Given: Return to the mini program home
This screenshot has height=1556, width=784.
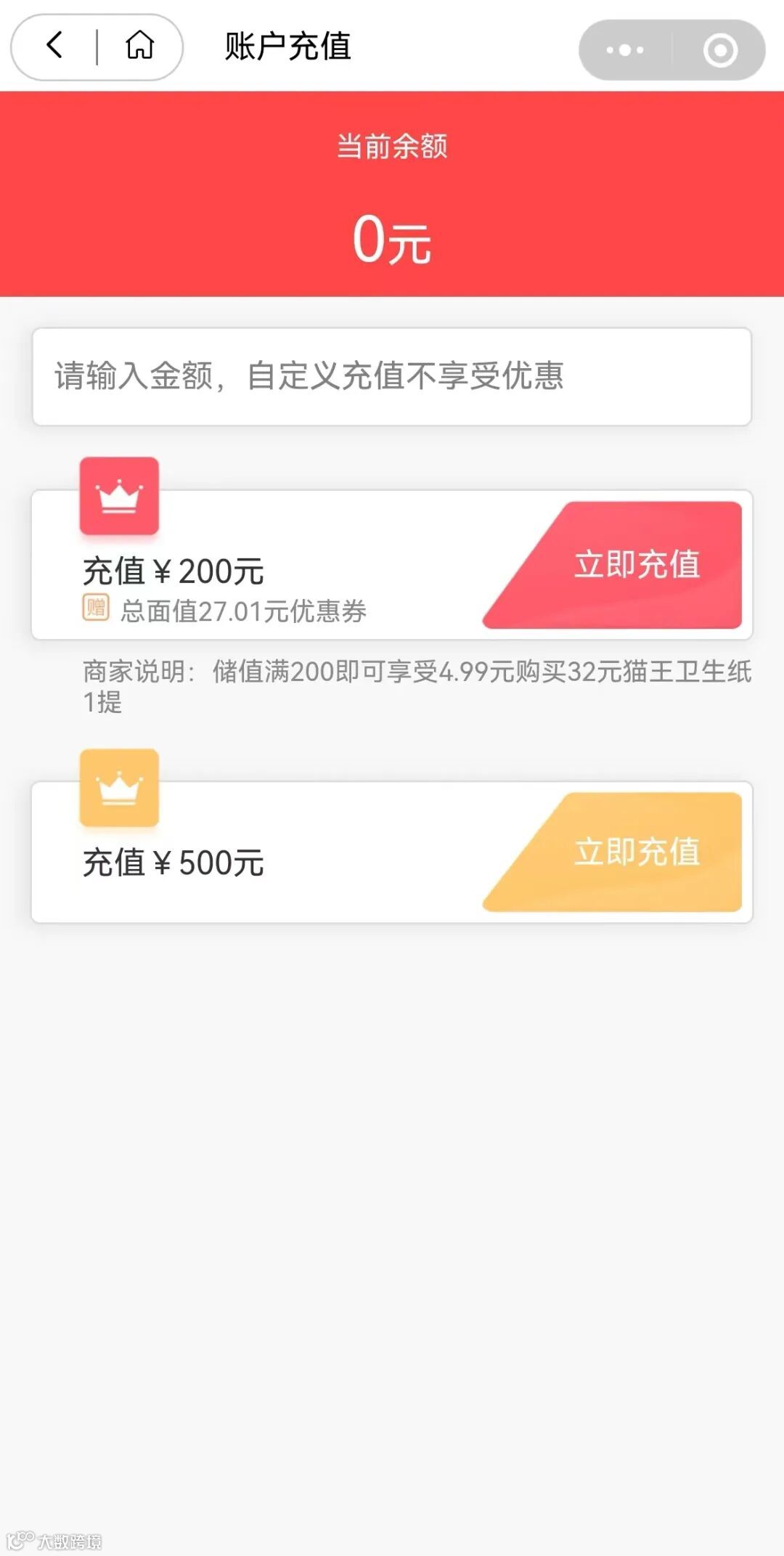Looking at the screenshot, I should pyautogui.click(x=139, y=46).
